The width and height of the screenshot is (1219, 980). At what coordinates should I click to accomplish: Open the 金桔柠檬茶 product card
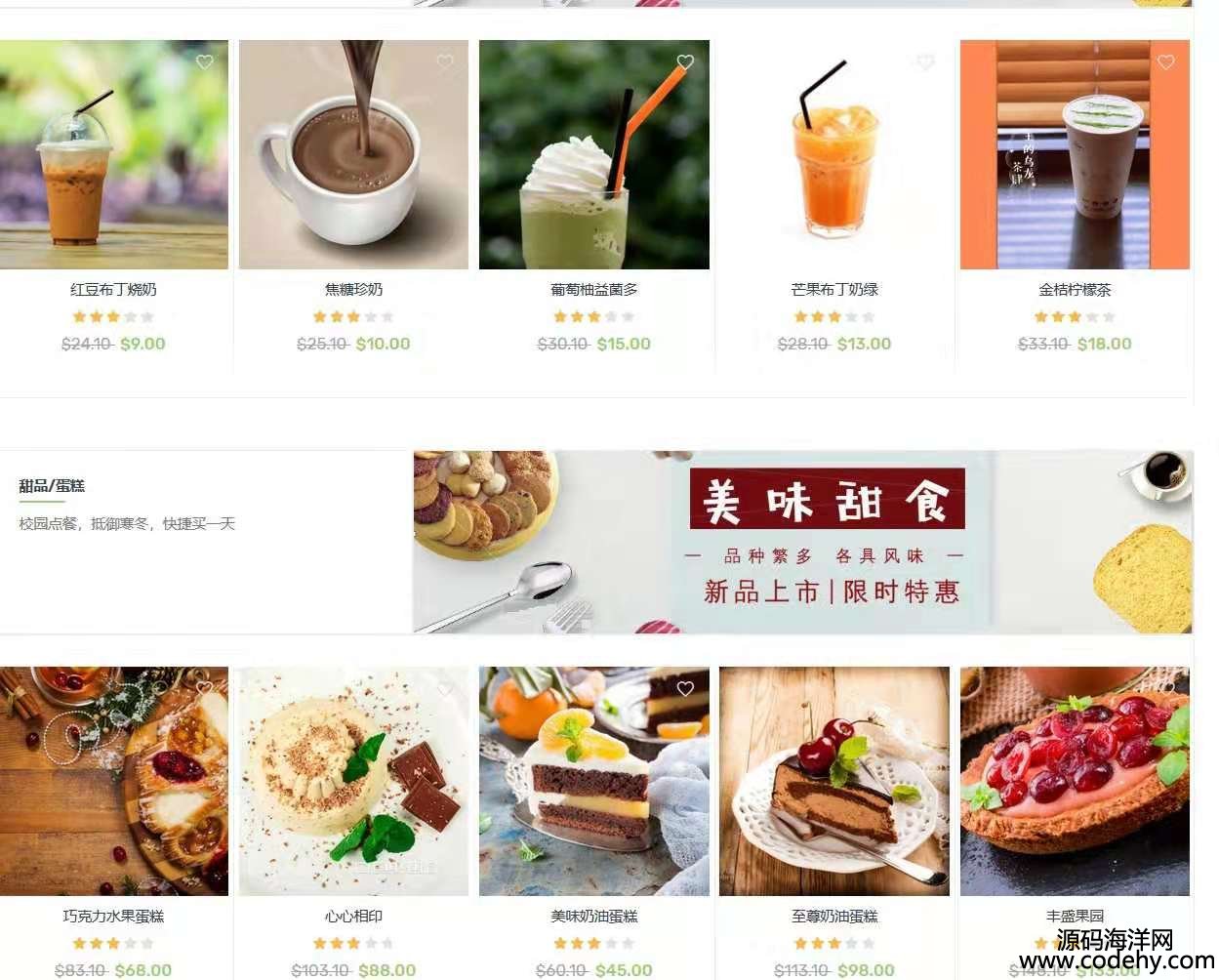1075,155
